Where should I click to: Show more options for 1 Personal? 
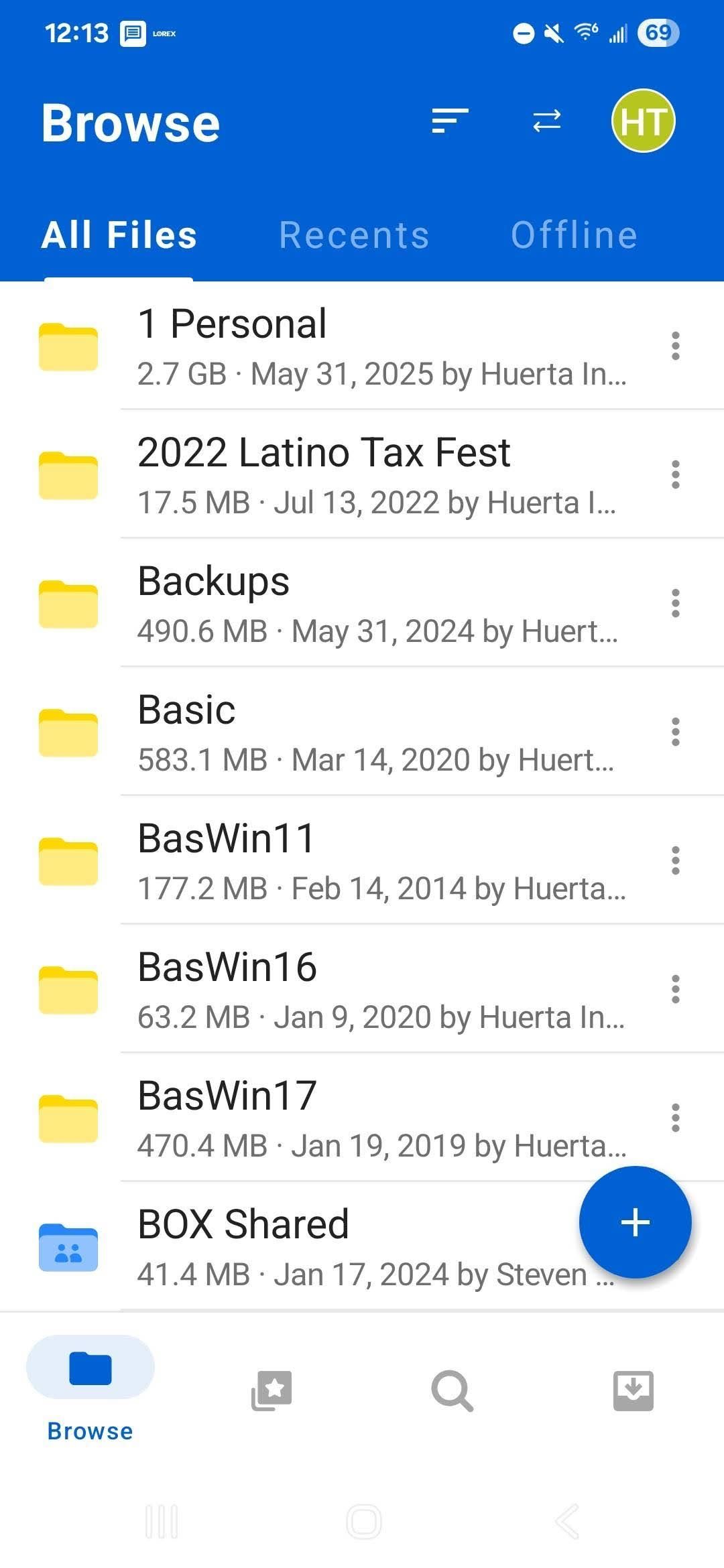(x=676, y=346)
